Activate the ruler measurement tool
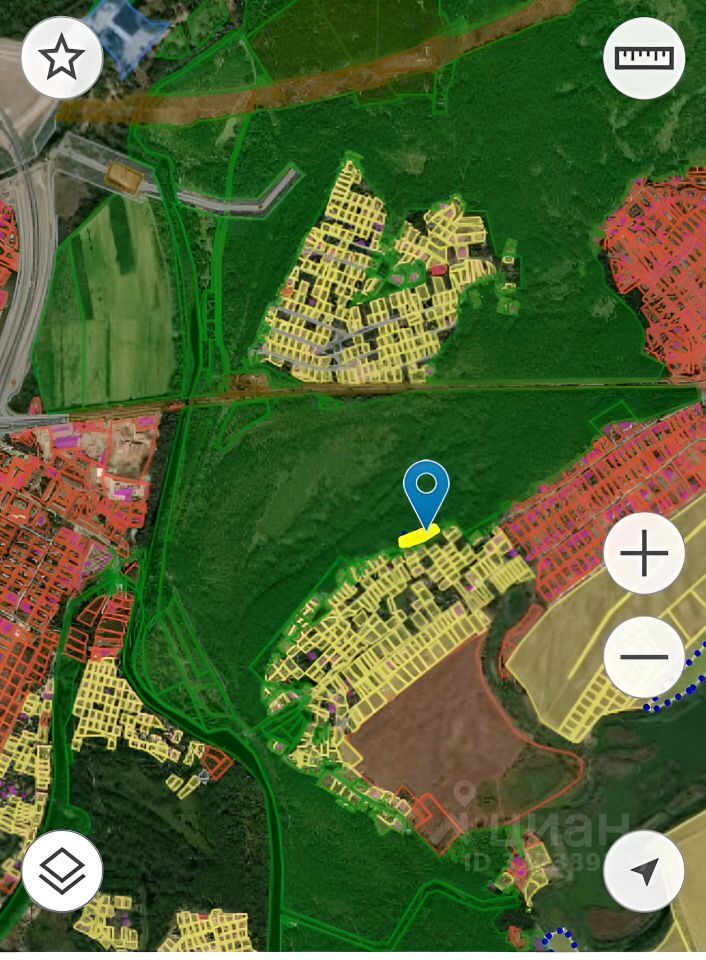 644,58
